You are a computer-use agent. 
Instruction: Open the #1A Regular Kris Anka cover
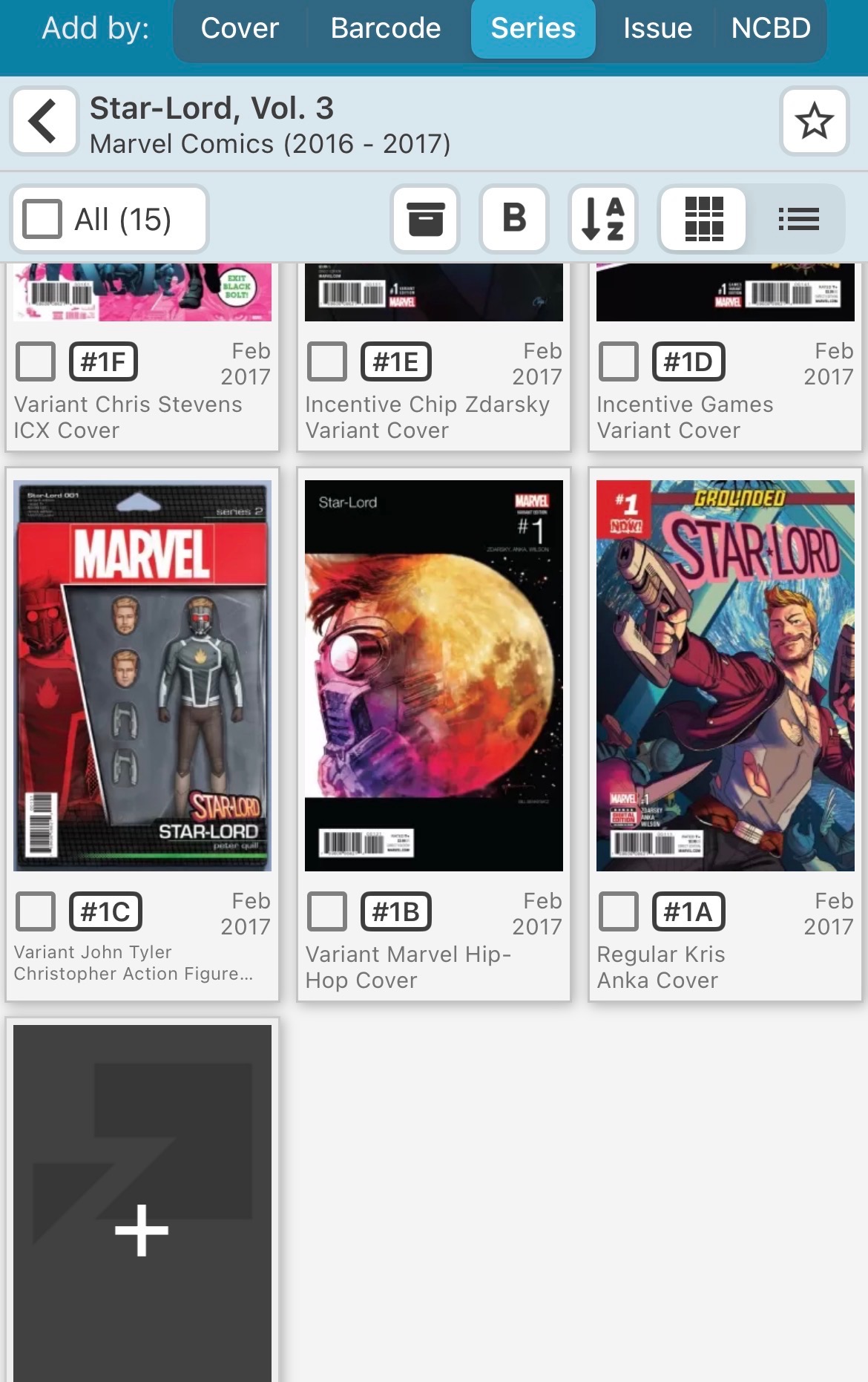[x=726, y=675]
